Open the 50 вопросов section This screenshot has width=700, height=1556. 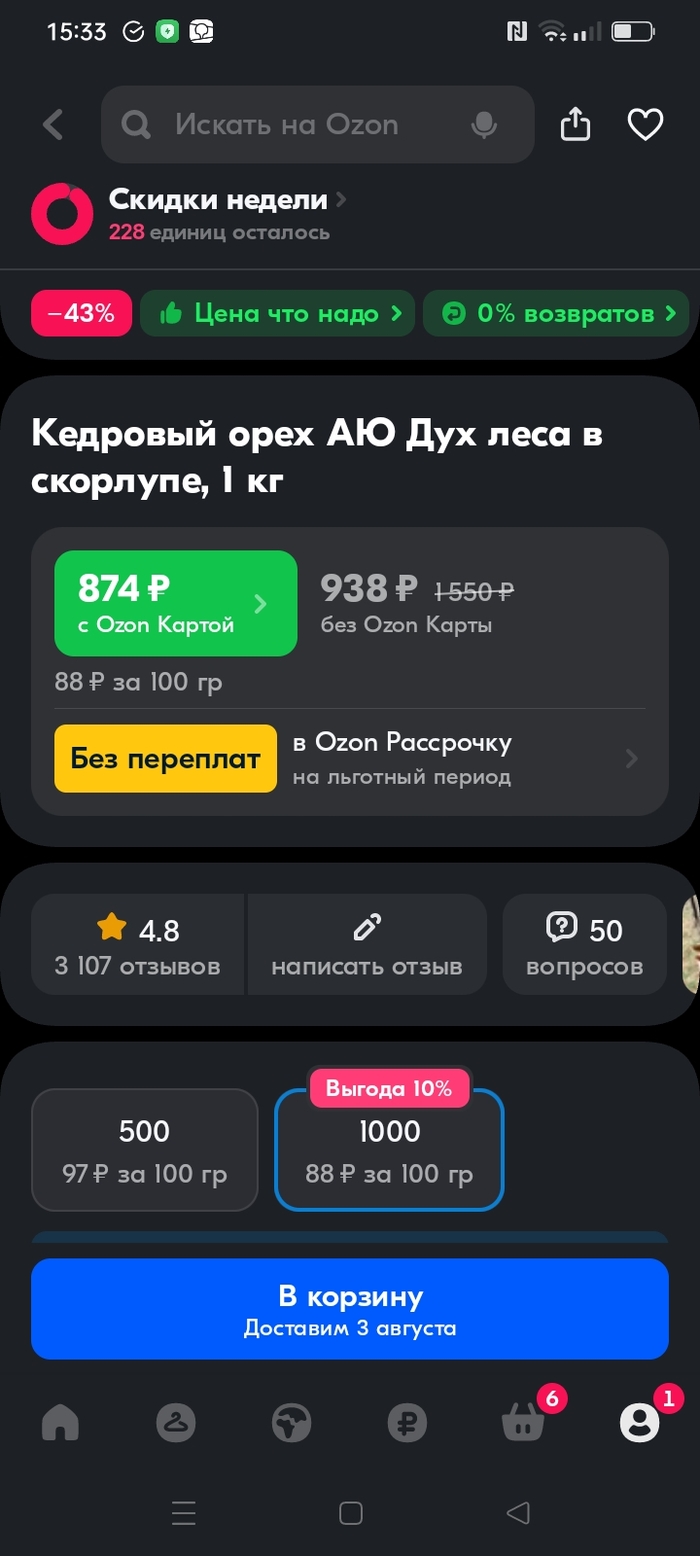[584, 945]
